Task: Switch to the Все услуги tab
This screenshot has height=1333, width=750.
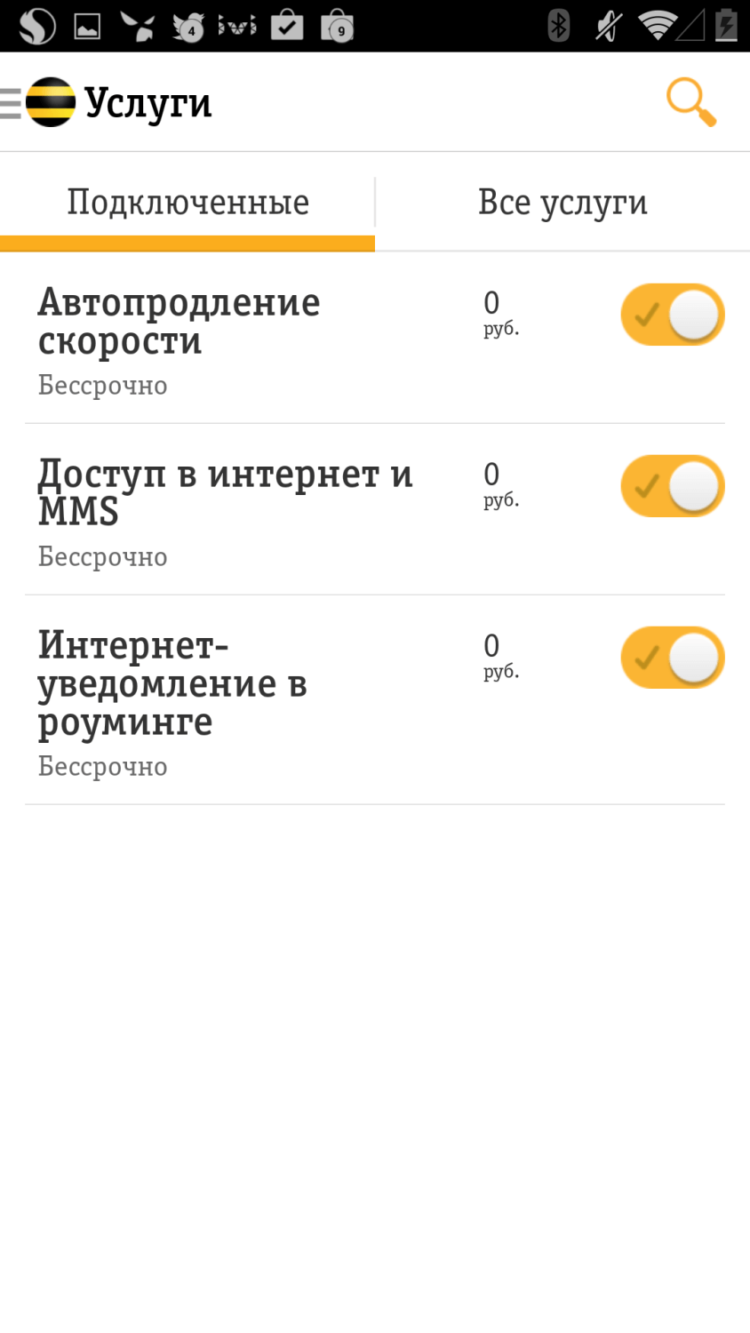Action: tap(563, 202)
